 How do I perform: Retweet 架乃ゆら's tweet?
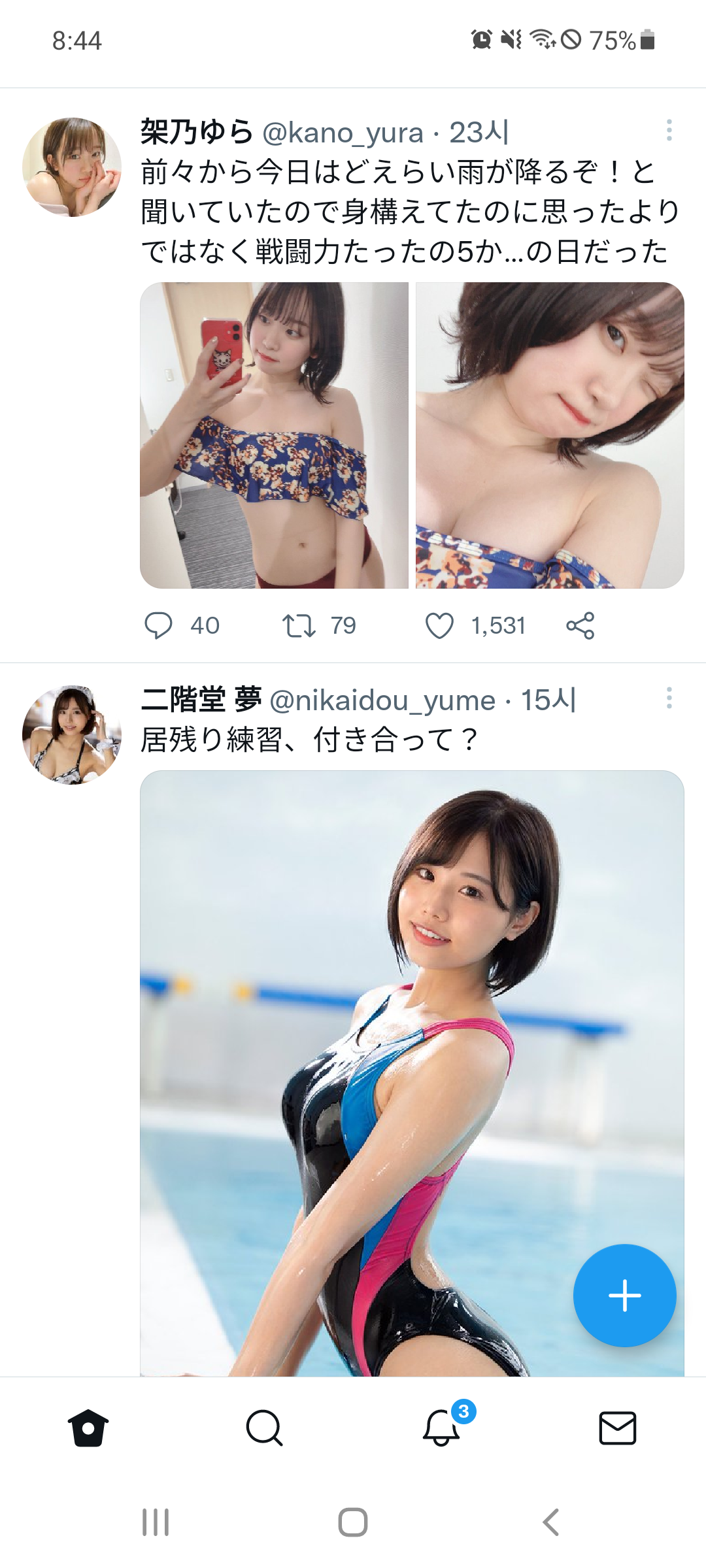click(299, 625)
